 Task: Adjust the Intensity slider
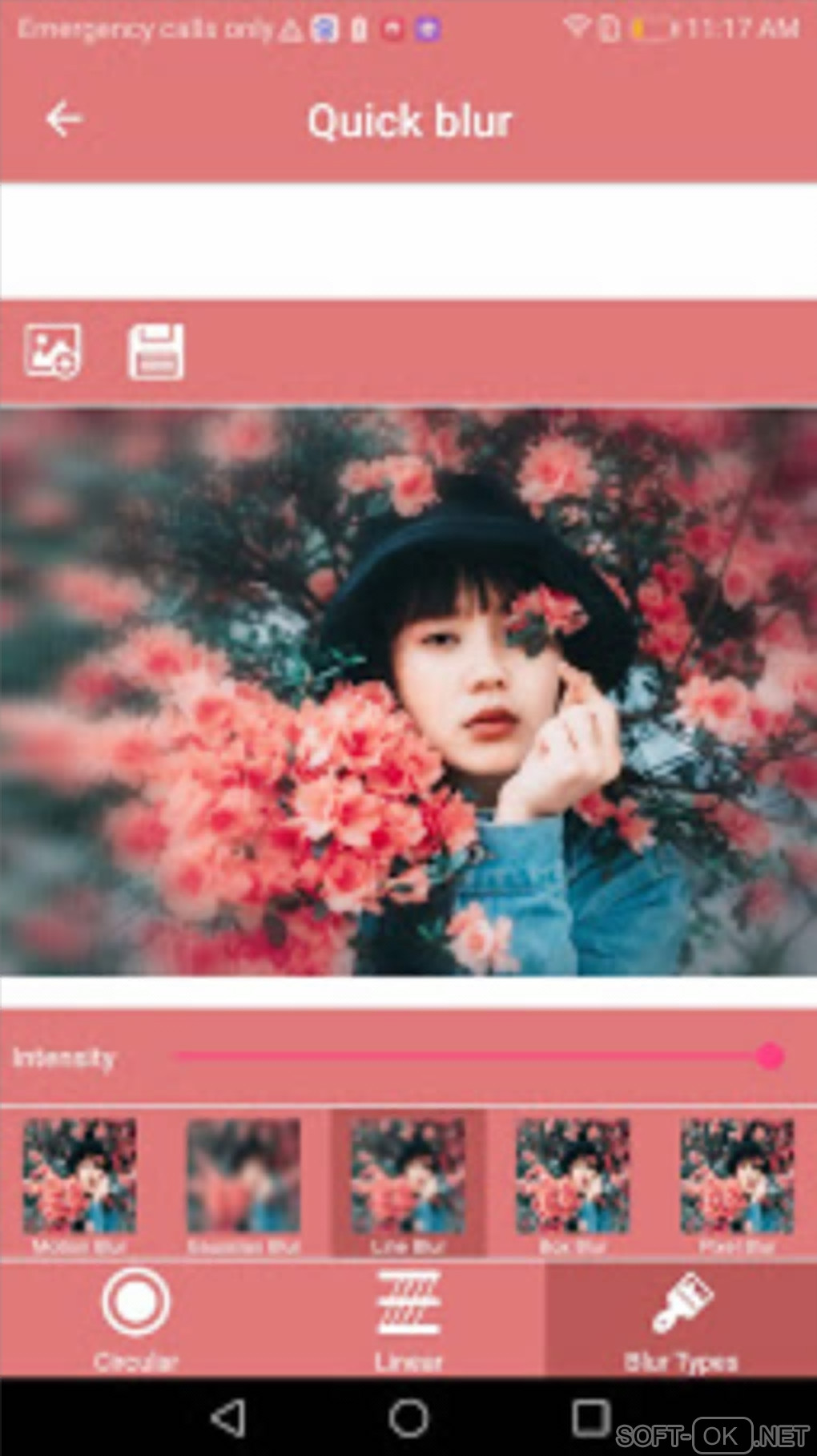[770, 1056]
